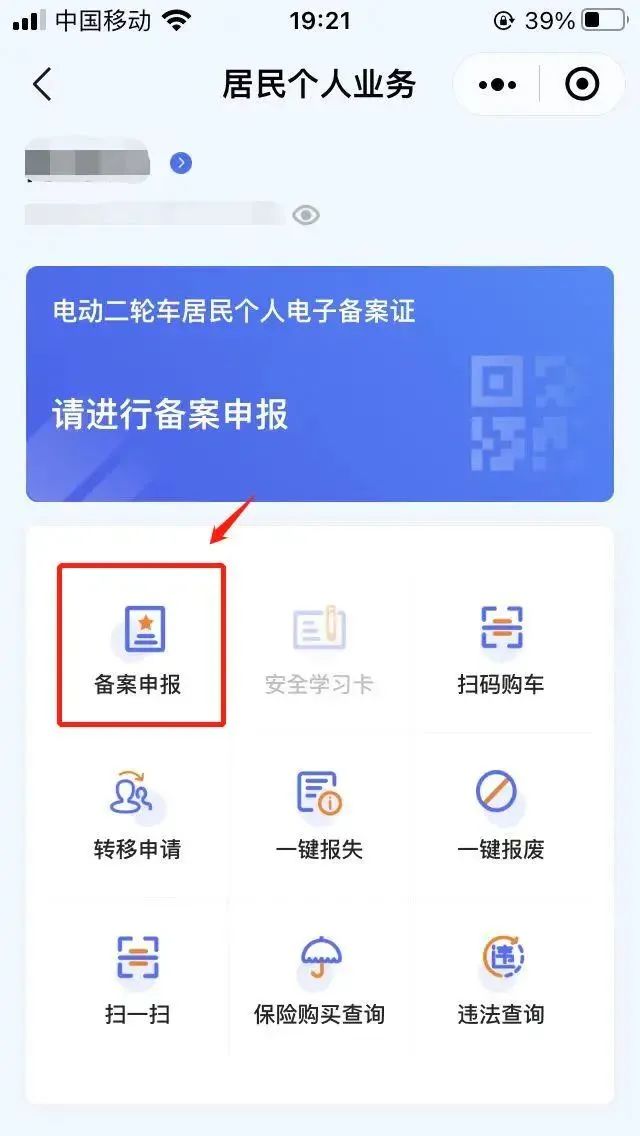Close the mini program with the circle button
Image resolution: width=640 pixels, height=1136 pixels.
tap(582, 85)
